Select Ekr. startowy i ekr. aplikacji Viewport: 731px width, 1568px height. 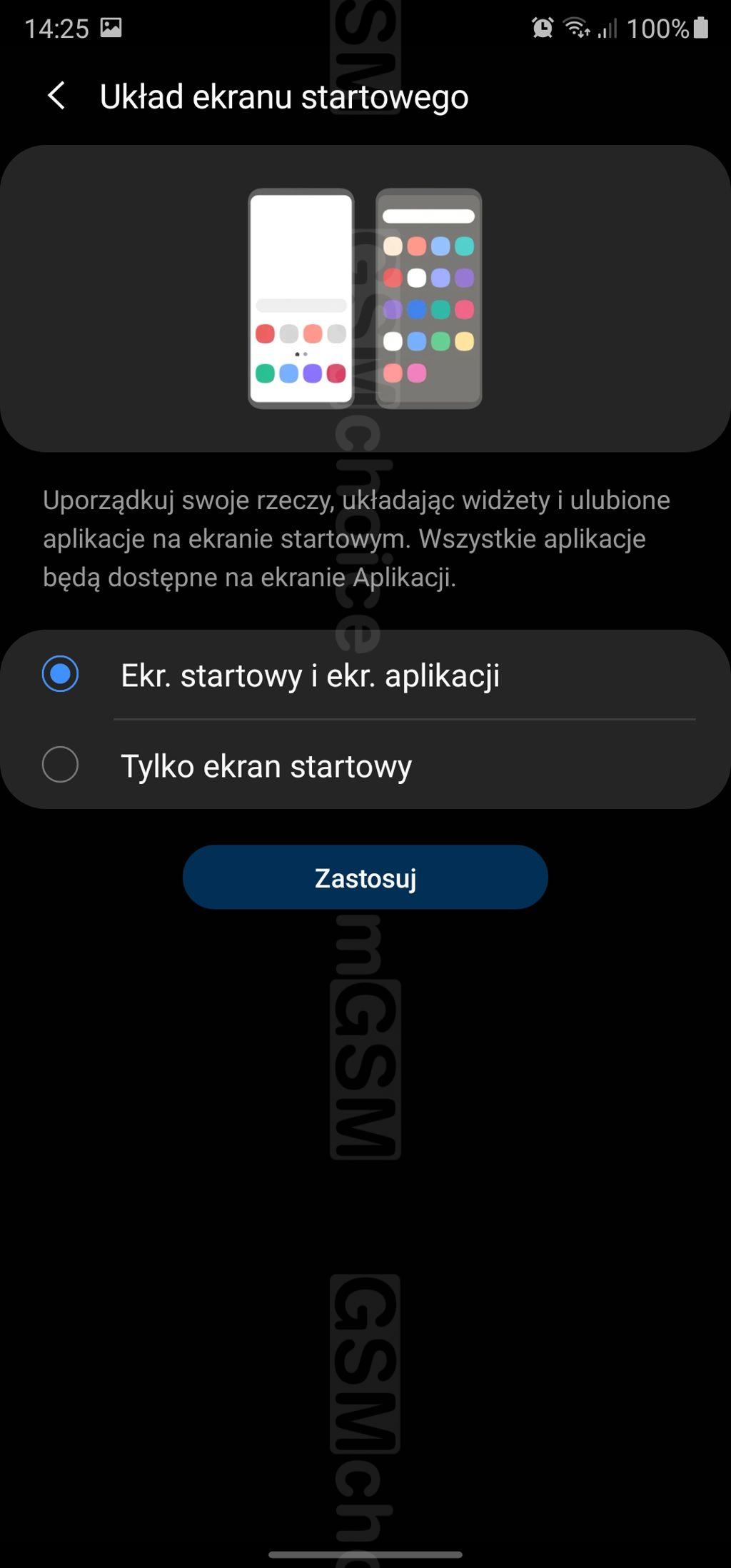(x=61, y=674)
